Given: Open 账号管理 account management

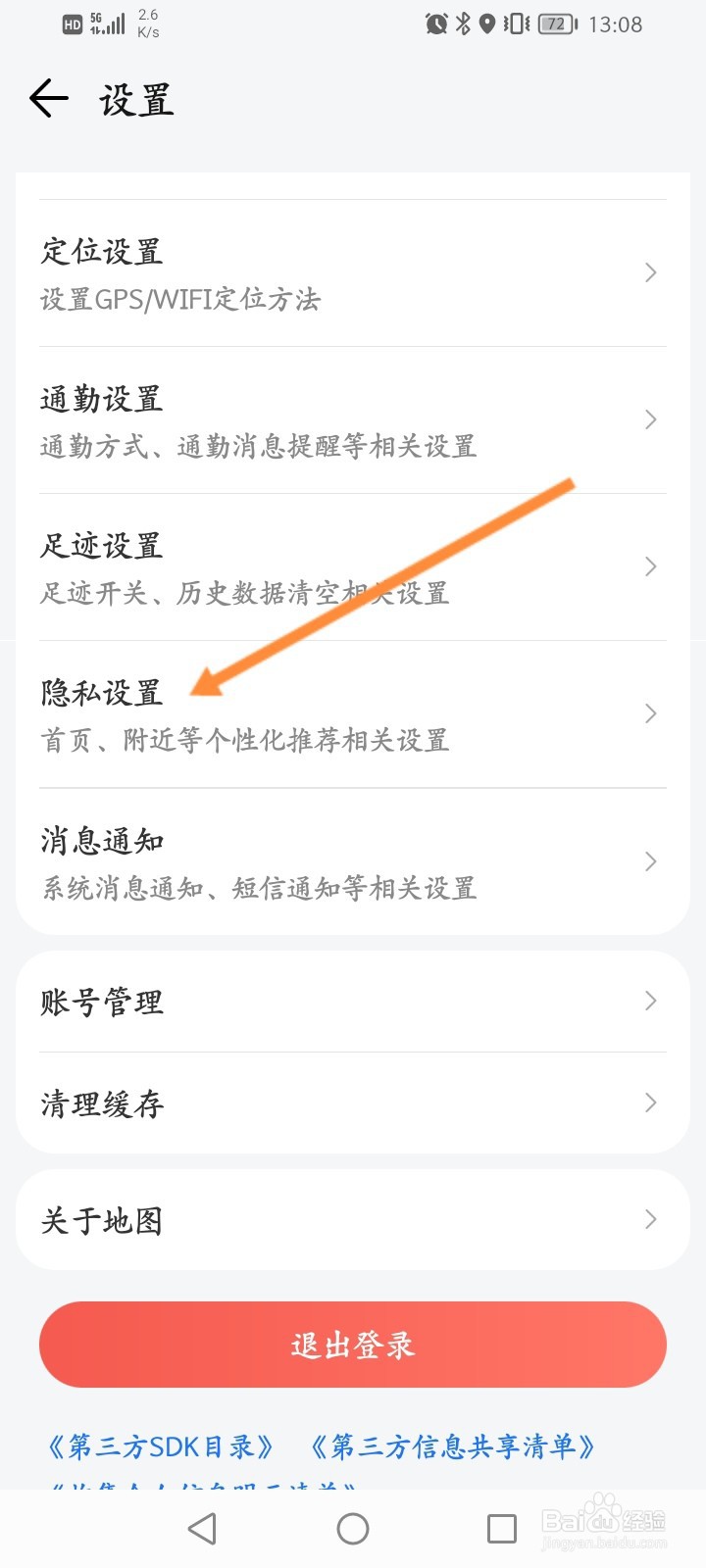Looking at the screenshot, I should click(x=353, y=1001).
